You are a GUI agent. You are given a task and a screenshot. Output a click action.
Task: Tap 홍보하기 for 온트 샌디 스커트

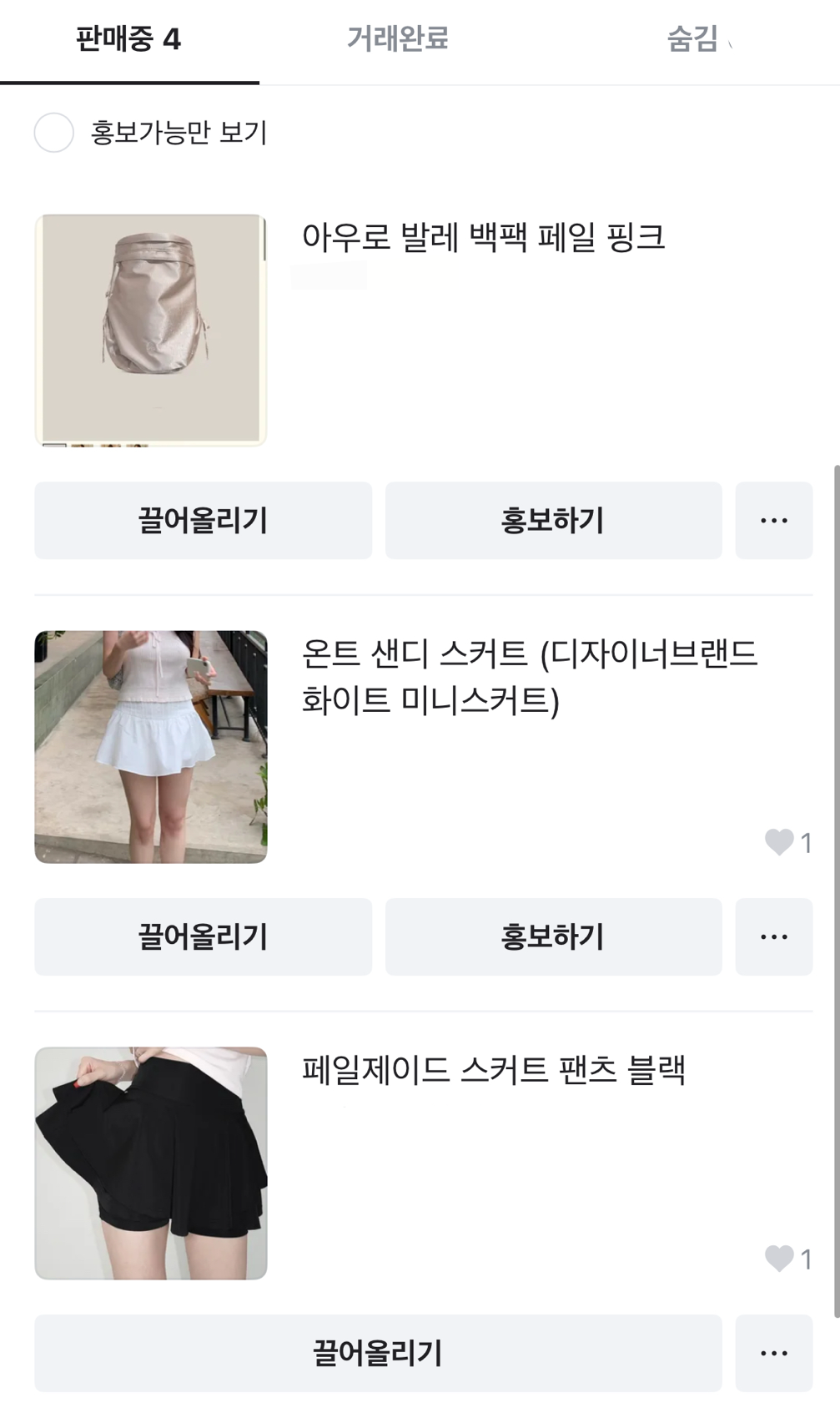[x=553, y=936]
